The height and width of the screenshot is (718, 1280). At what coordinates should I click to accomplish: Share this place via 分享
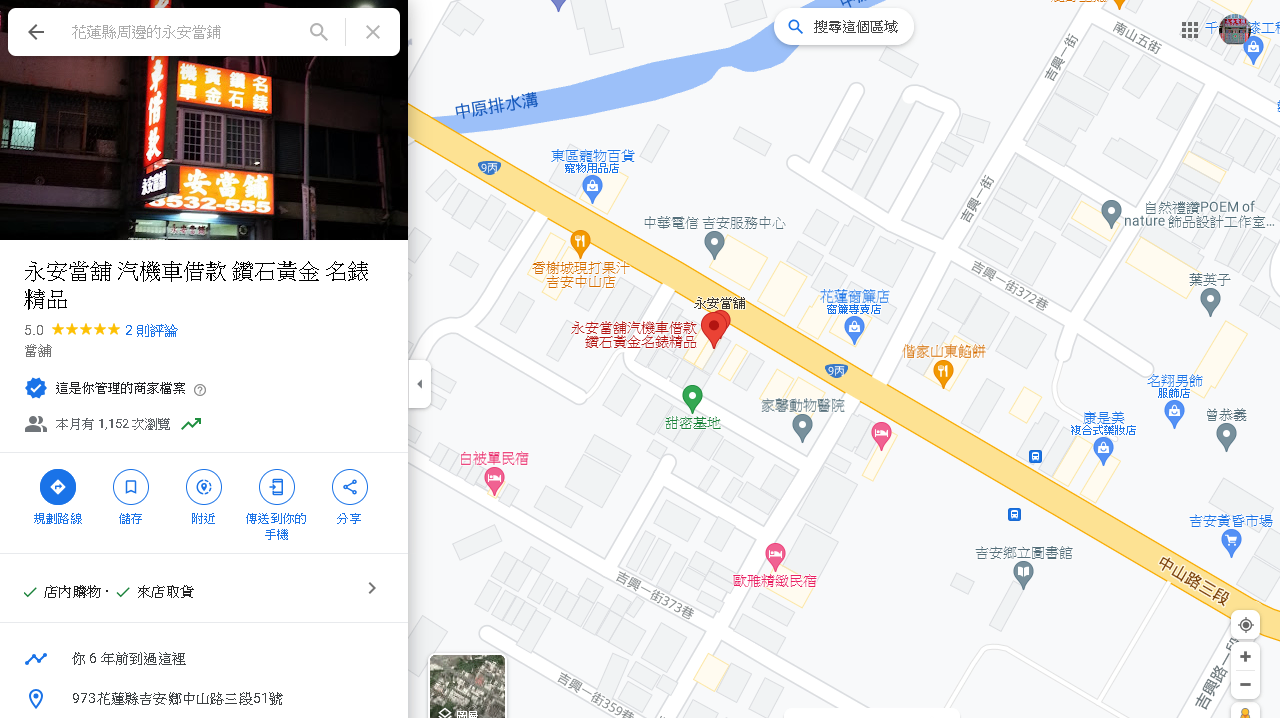point(349,487)
